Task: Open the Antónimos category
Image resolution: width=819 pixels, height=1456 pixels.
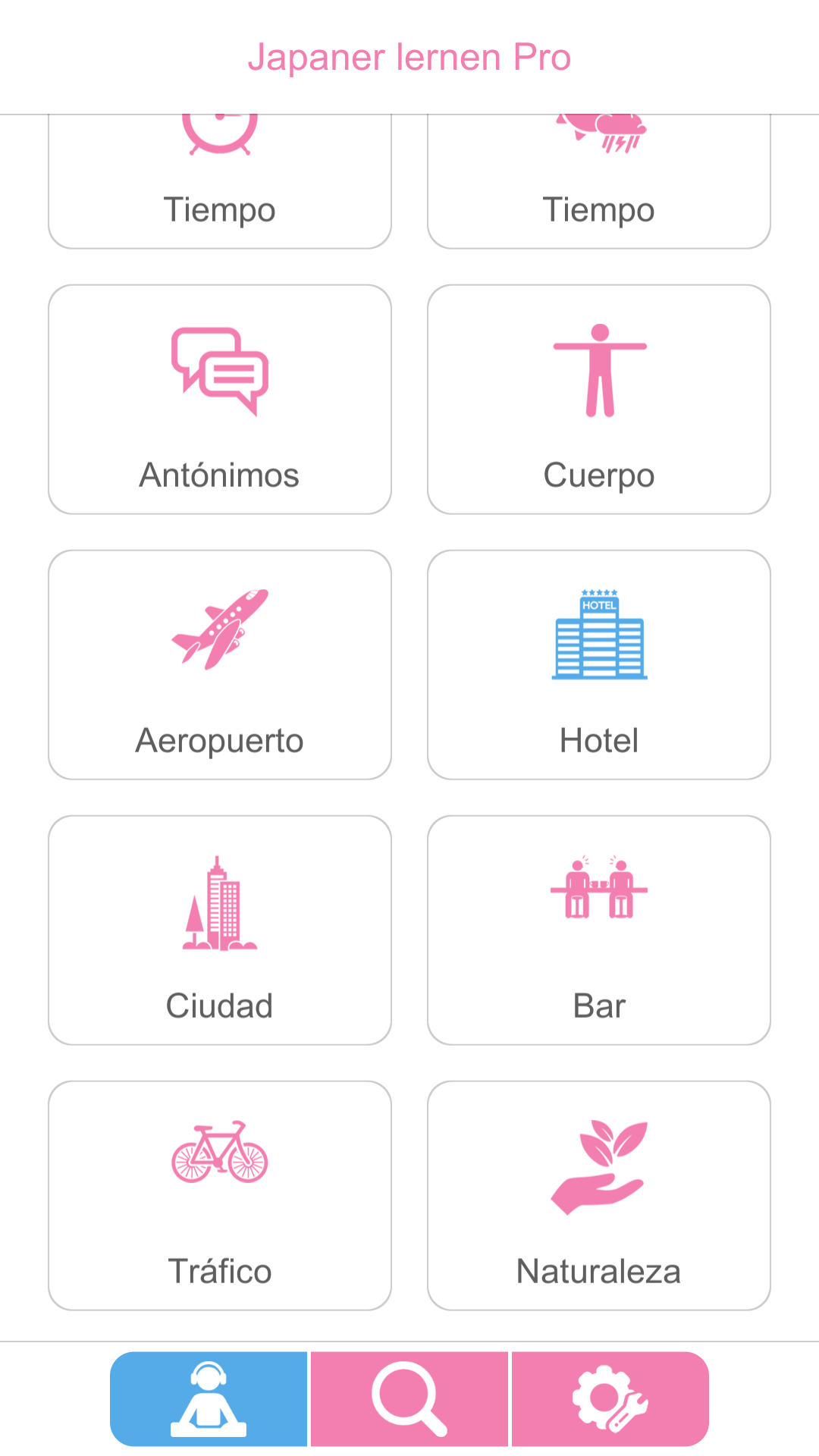Action: click(x=220, y=400)
